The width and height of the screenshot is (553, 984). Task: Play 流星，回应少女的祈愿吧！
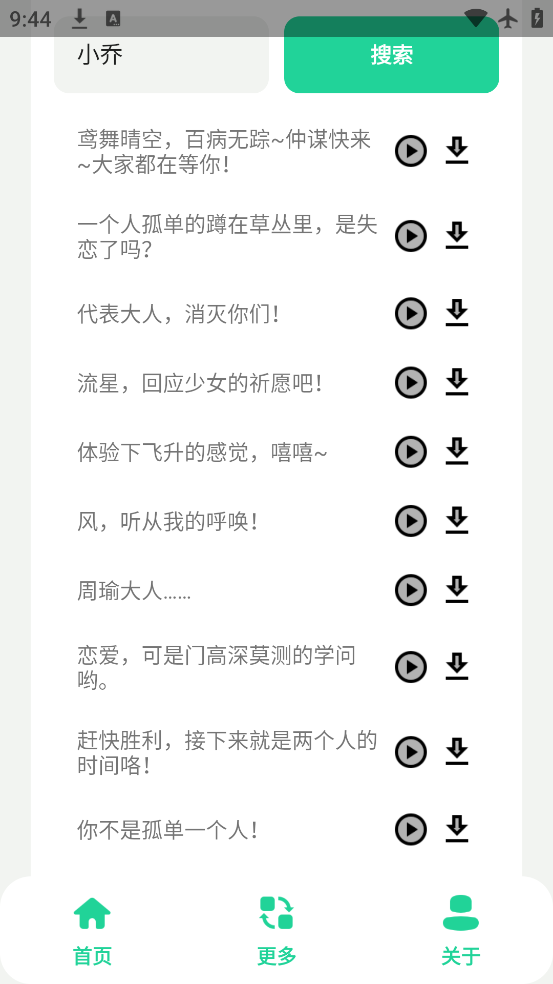tap(411, 383)
